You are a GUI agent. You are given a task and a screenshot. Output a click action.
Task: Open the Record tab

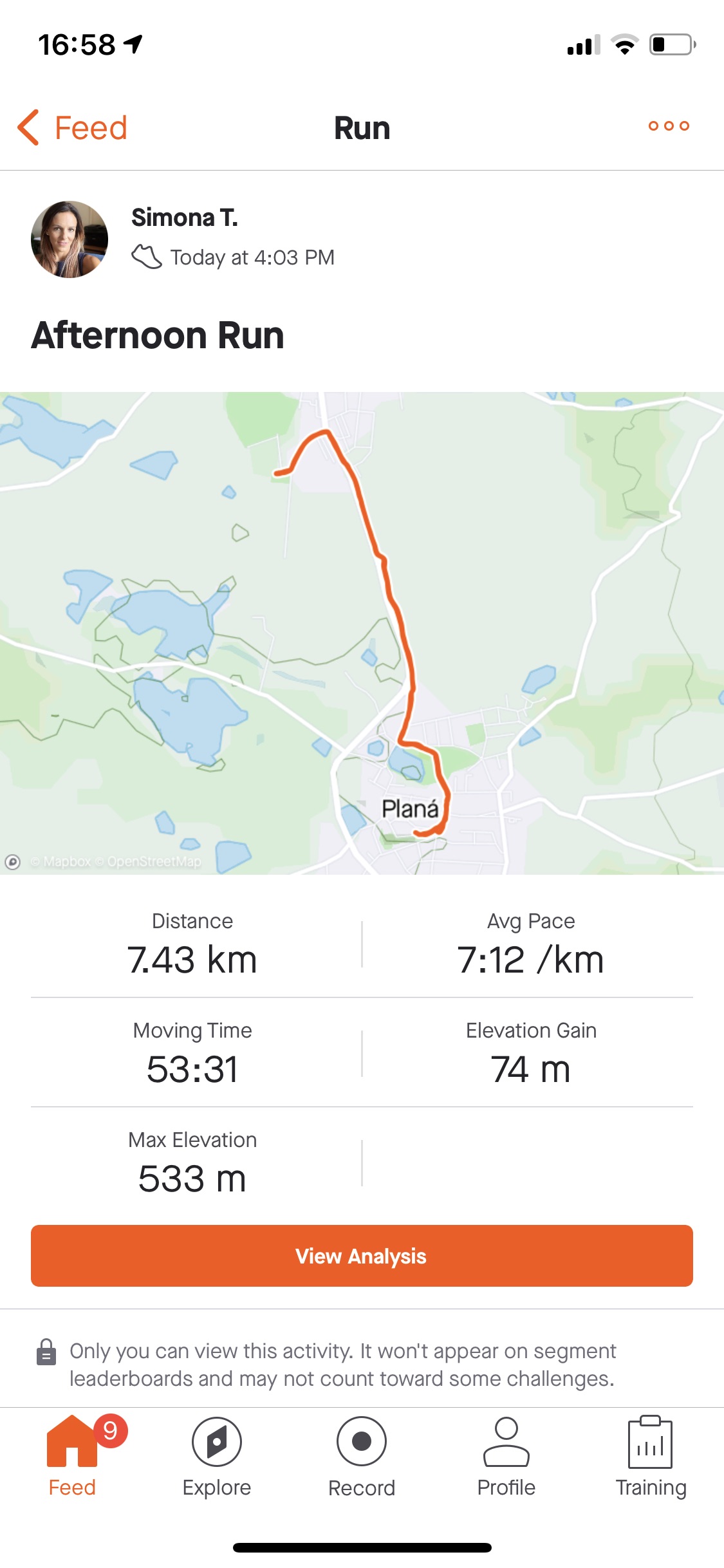click(x=362, y=1457)
